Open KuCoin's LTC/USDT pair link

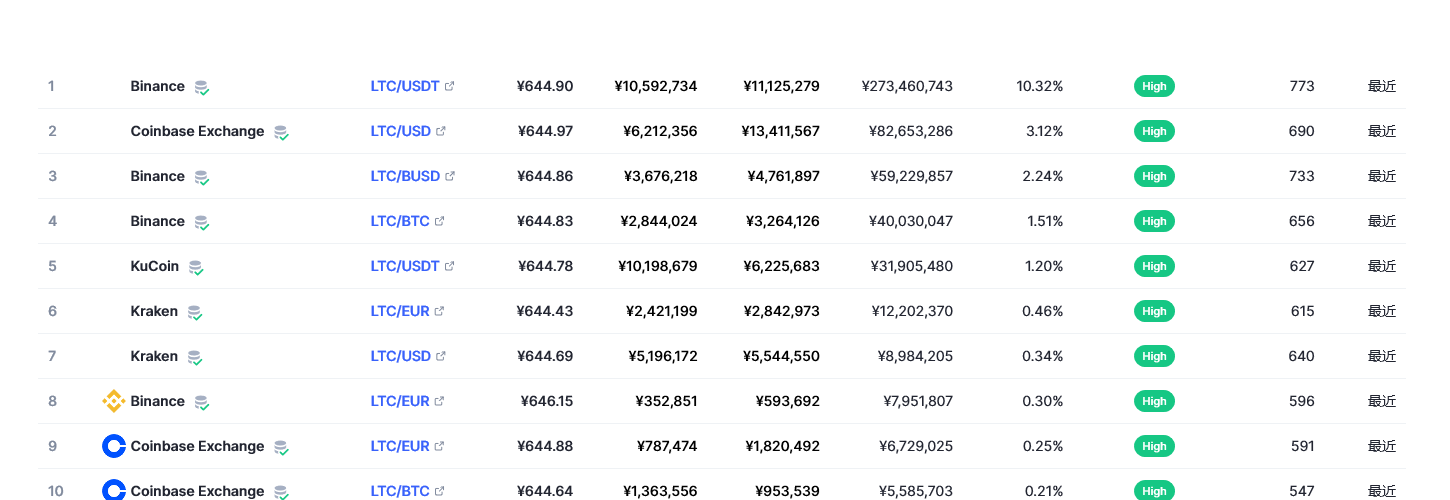tap(405, 266)
